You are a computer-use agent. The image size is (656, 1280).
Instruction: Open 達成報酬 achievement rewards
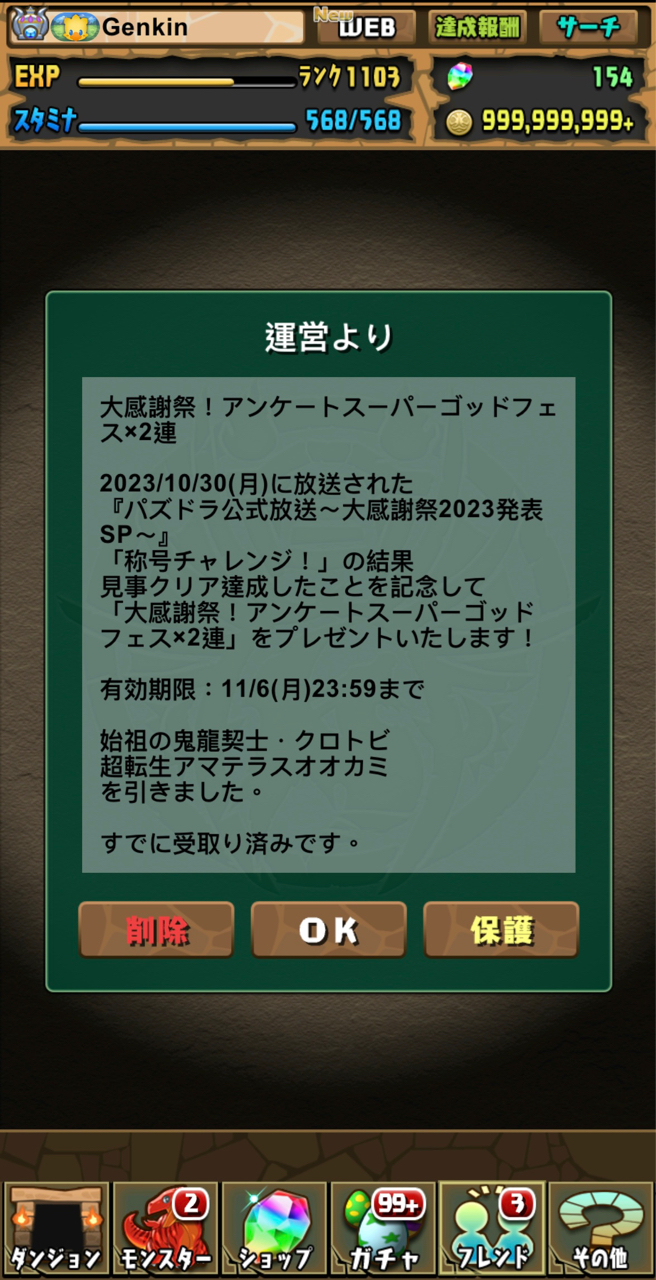[x=479, y=27]
